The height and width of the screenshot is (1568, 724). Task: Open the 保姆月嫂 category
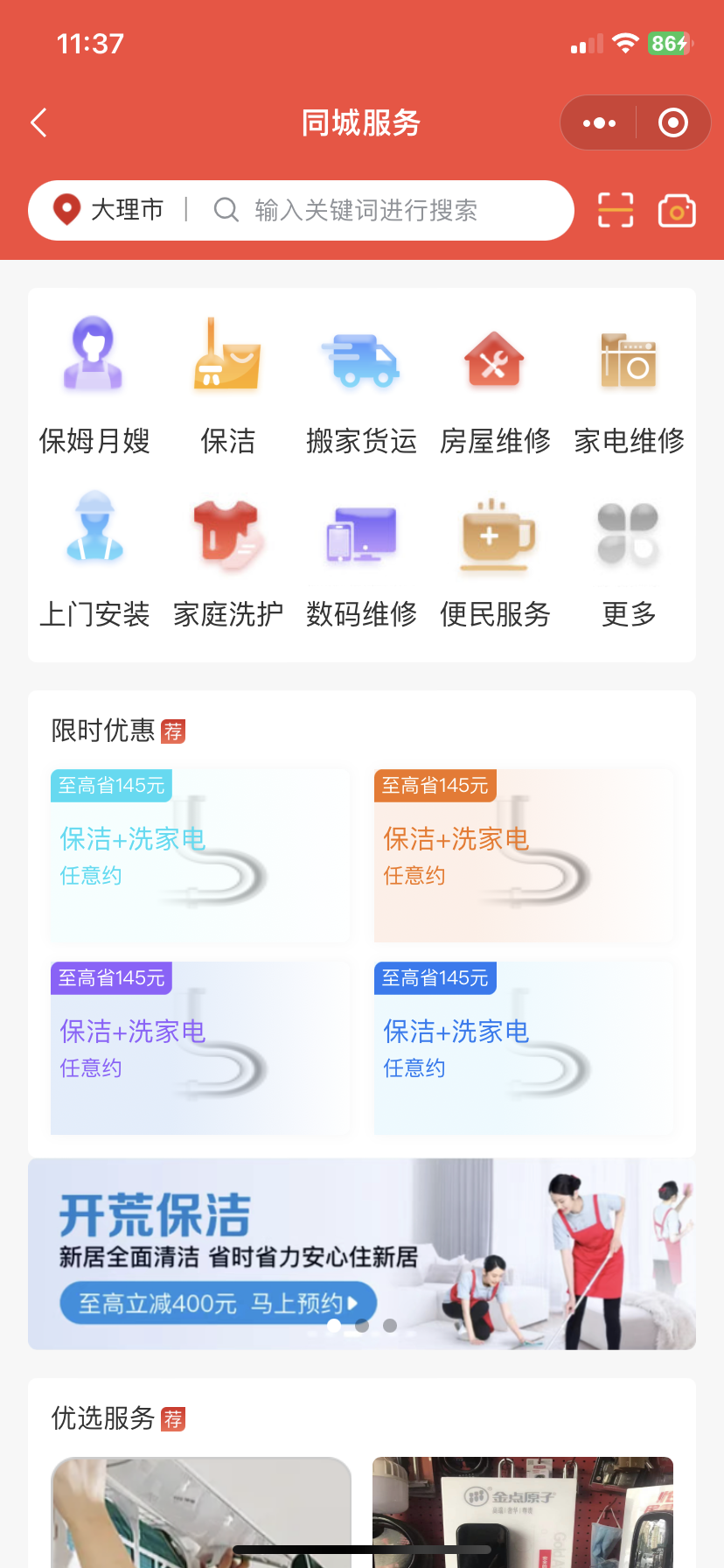pyautogui.click(x=94, y=385)
